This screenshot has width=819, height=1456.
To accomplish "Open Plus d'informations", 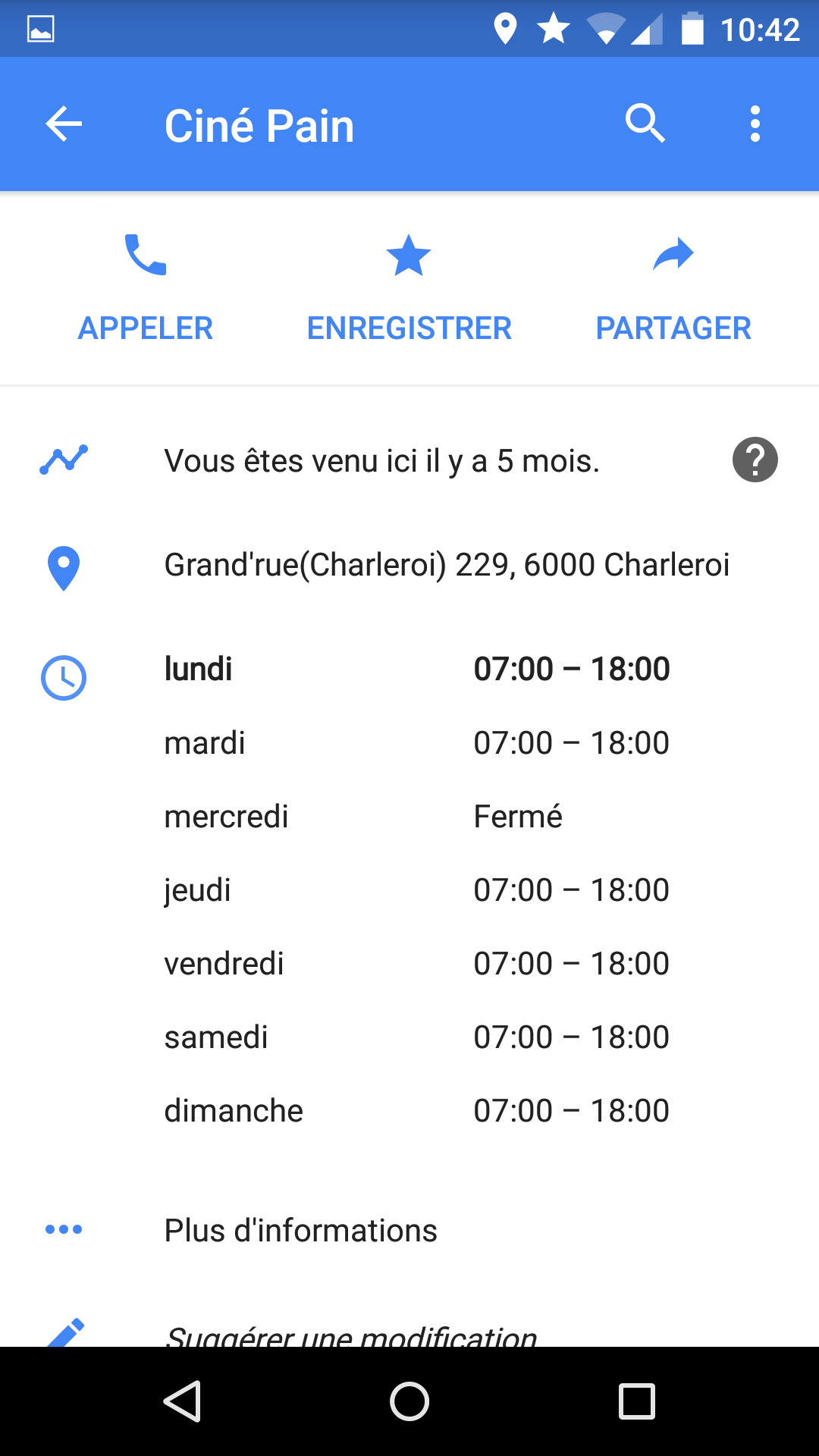I will tap(409, 1230).
